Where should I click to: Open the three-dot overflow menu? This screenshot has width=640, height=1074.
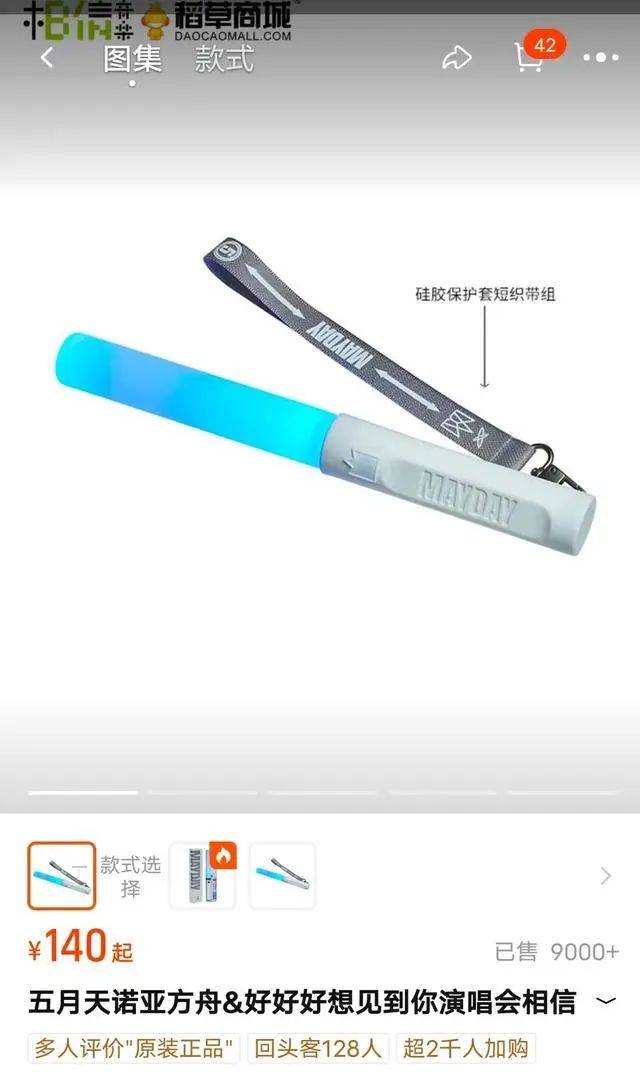[x=600, y=58]
